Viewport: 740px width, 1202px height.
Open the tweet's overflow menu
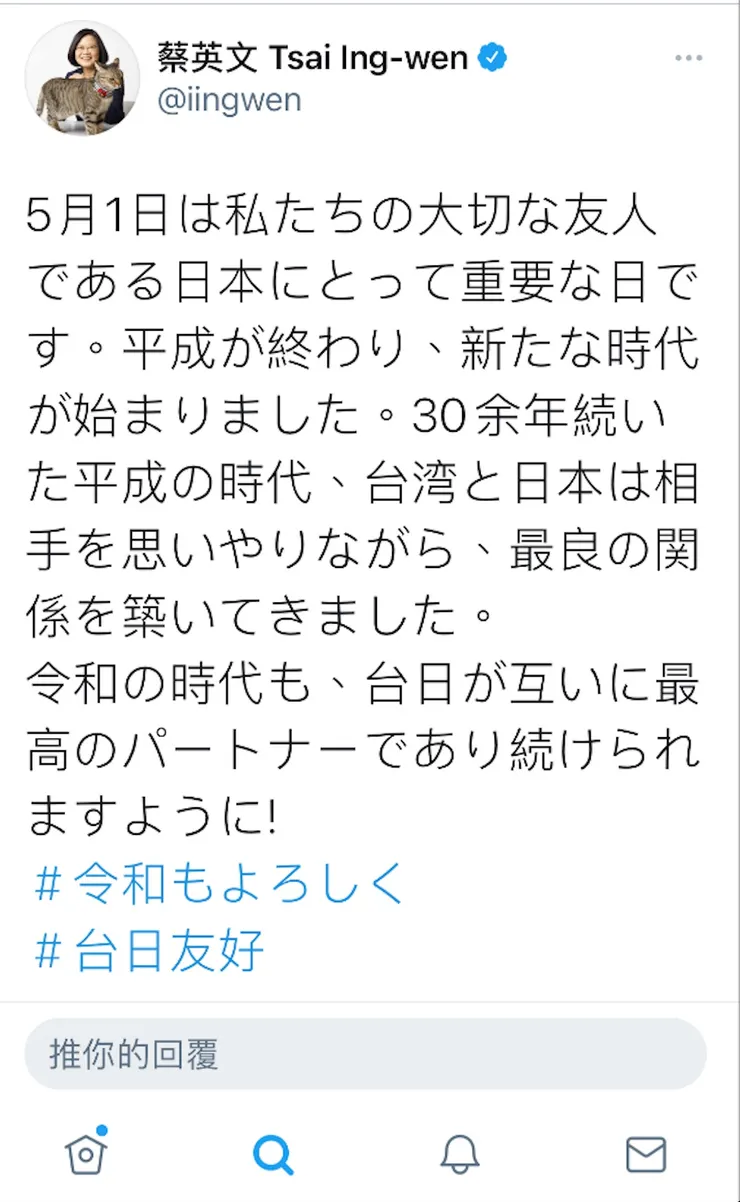click(688, 59)
